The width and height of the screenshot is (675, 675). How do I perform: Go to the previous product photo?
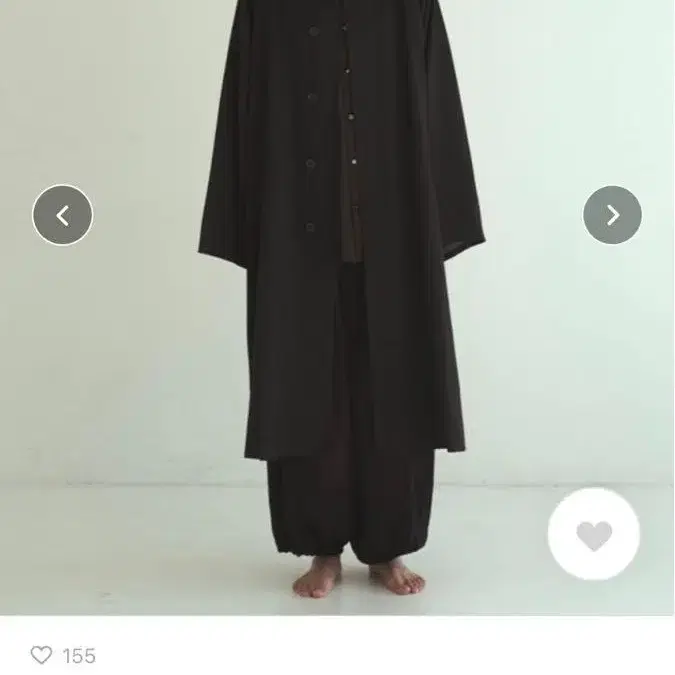coord(62,215)
